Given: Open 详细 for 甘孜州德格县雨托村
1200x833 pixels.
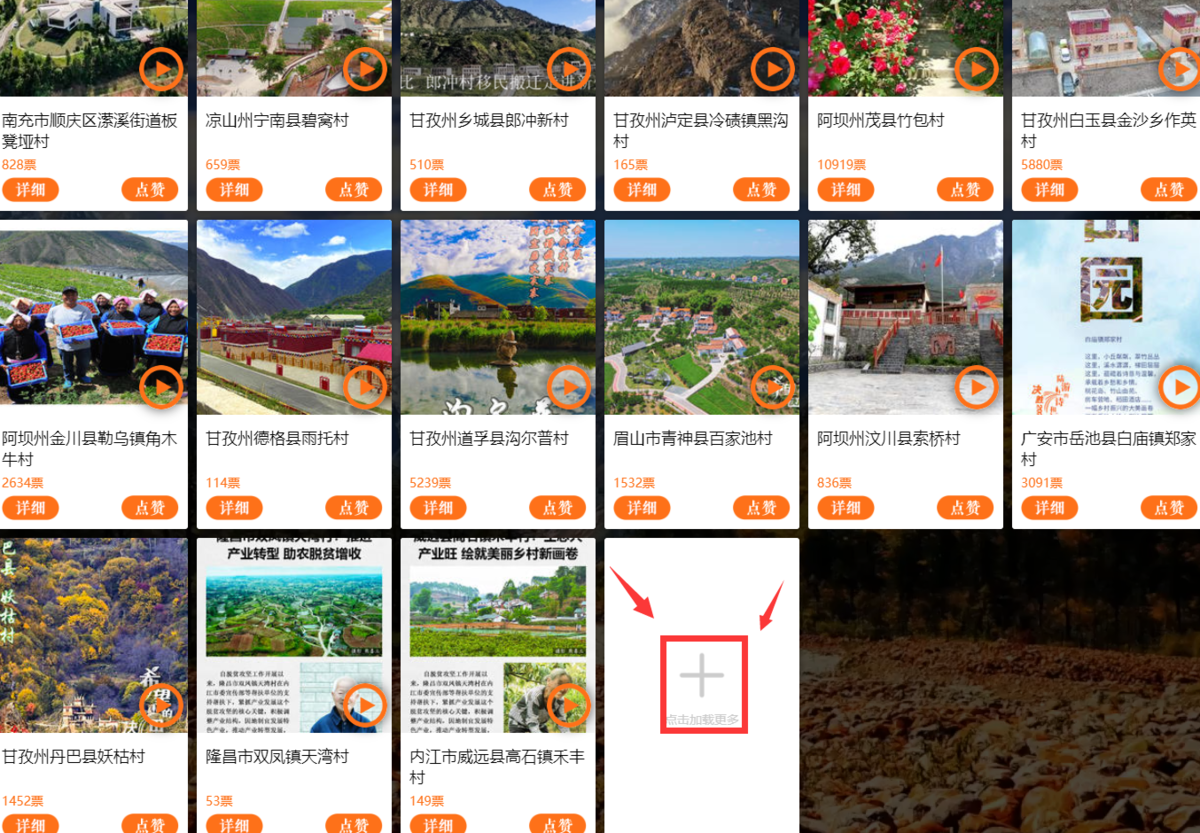Looking at the screenshot, I should click(x=234, y=508).
